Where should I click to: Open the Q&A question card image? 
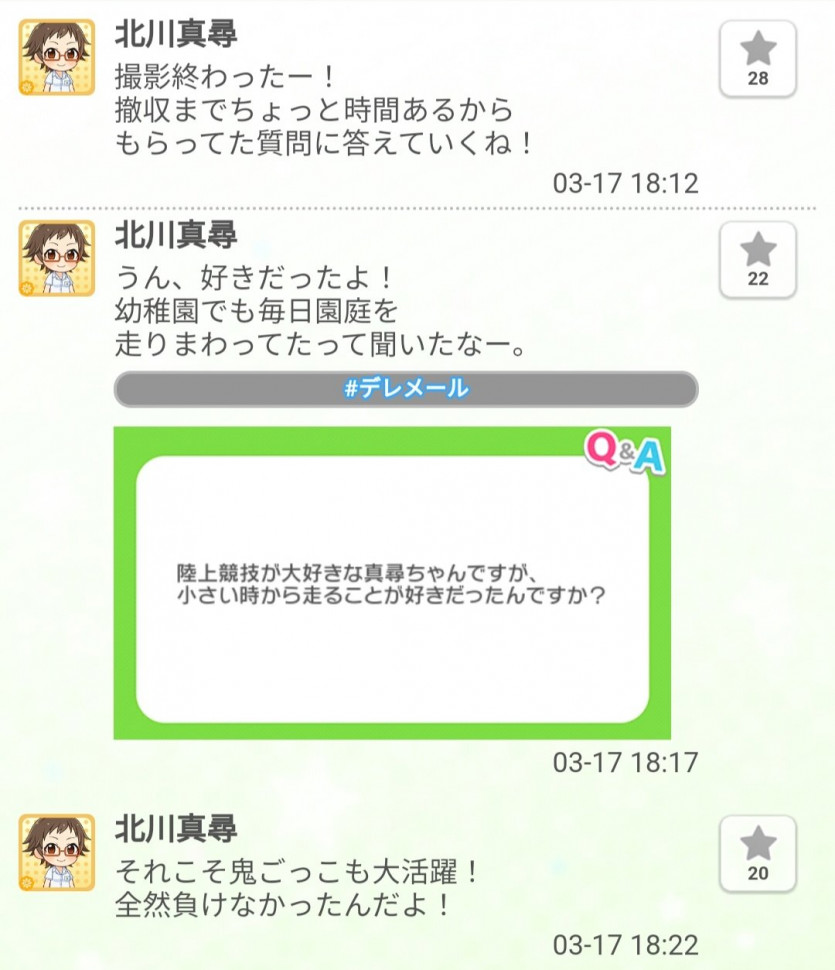pos(392,583)
